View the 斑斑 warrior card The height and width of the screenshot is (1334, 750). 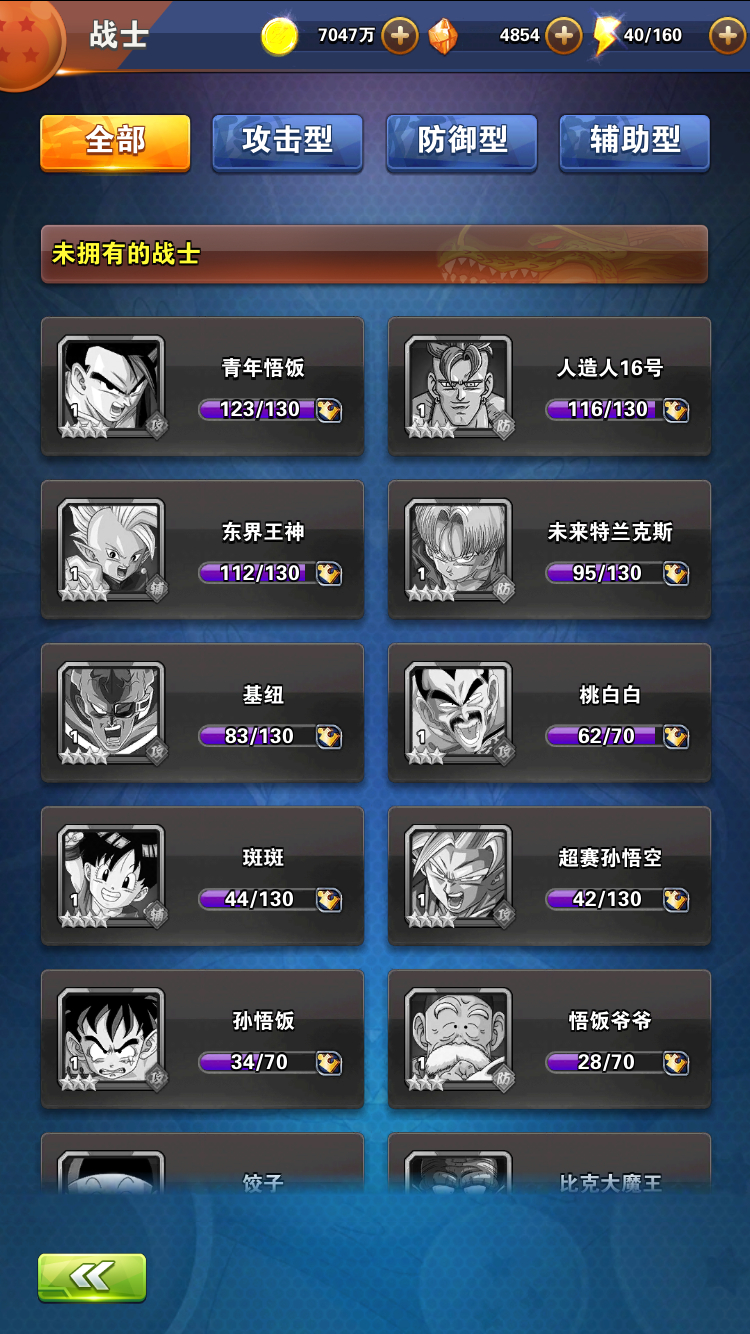202,876
